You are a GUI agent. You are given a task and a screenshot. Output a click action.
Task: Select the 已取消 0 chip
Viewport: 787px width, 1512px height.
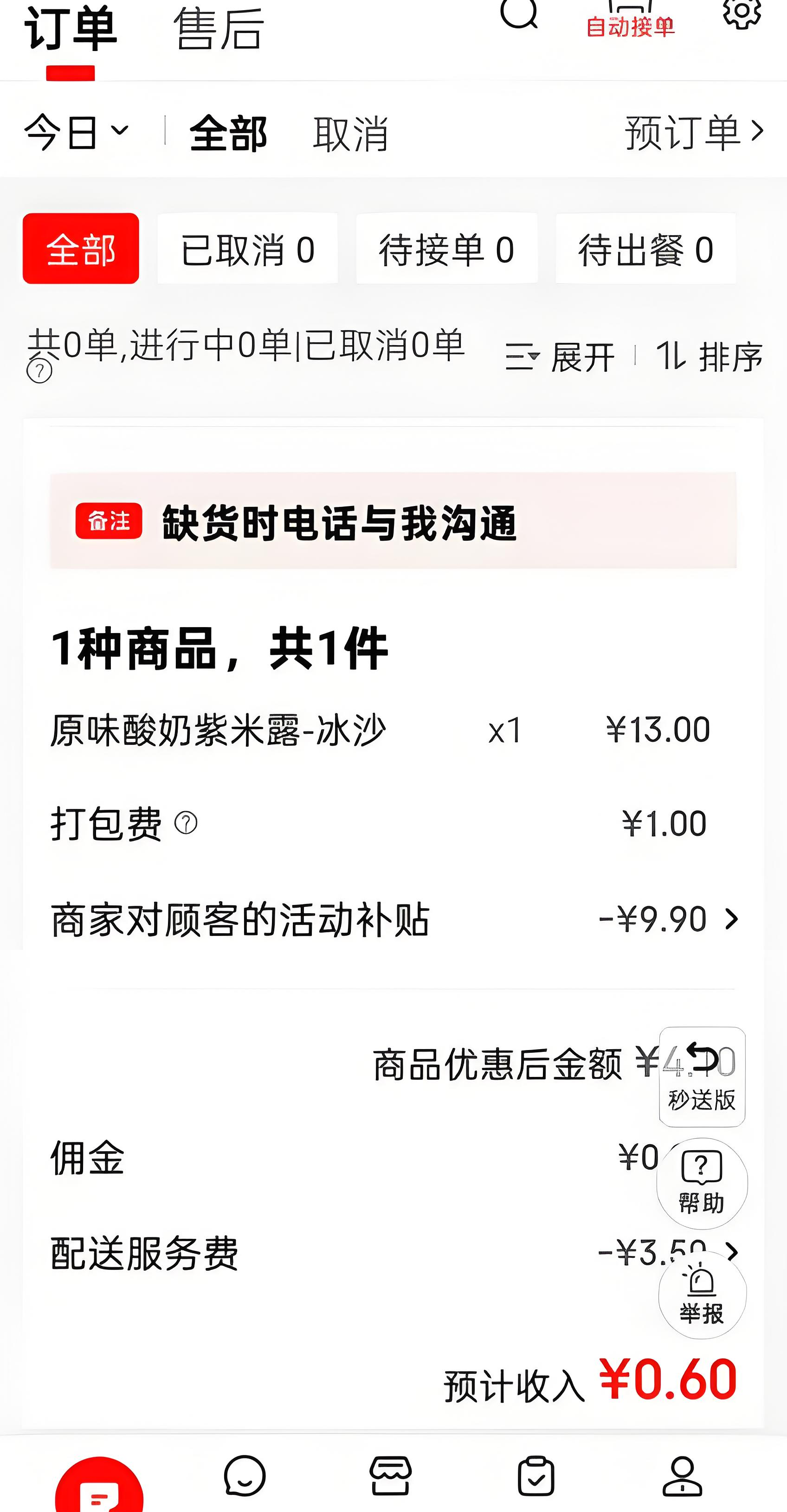click(x=247, y=249)
